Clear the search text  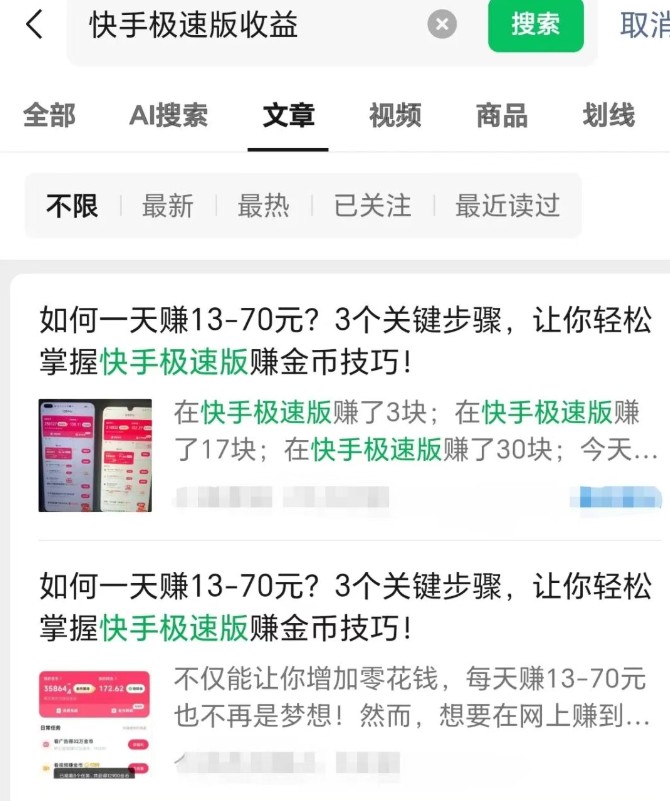(442, 25)
